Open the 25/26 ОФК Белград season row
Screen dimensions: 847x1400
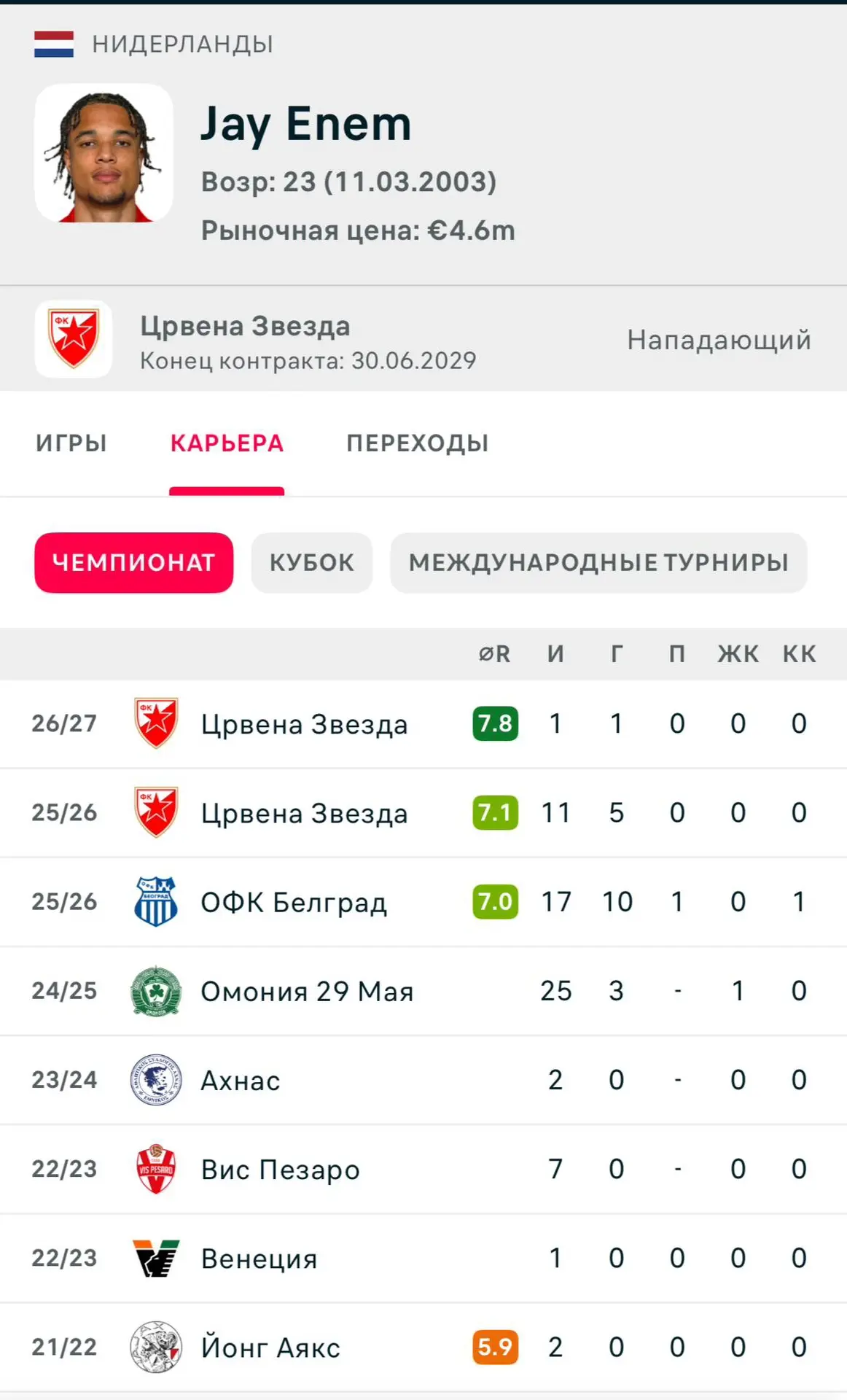click(423, 902)
